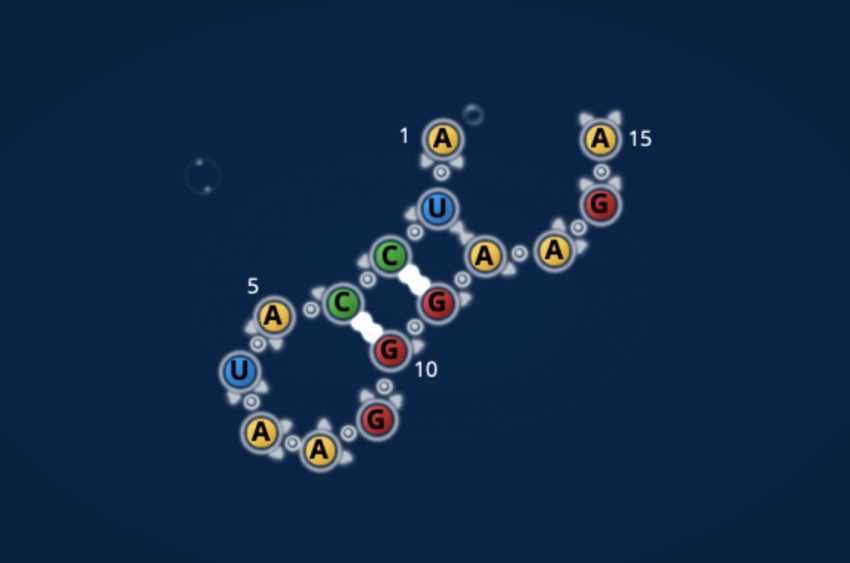This screenshot has width=850, height=563.
Task: Select the G nucleotide attached to base 15
Action: [x=600, y=204]
